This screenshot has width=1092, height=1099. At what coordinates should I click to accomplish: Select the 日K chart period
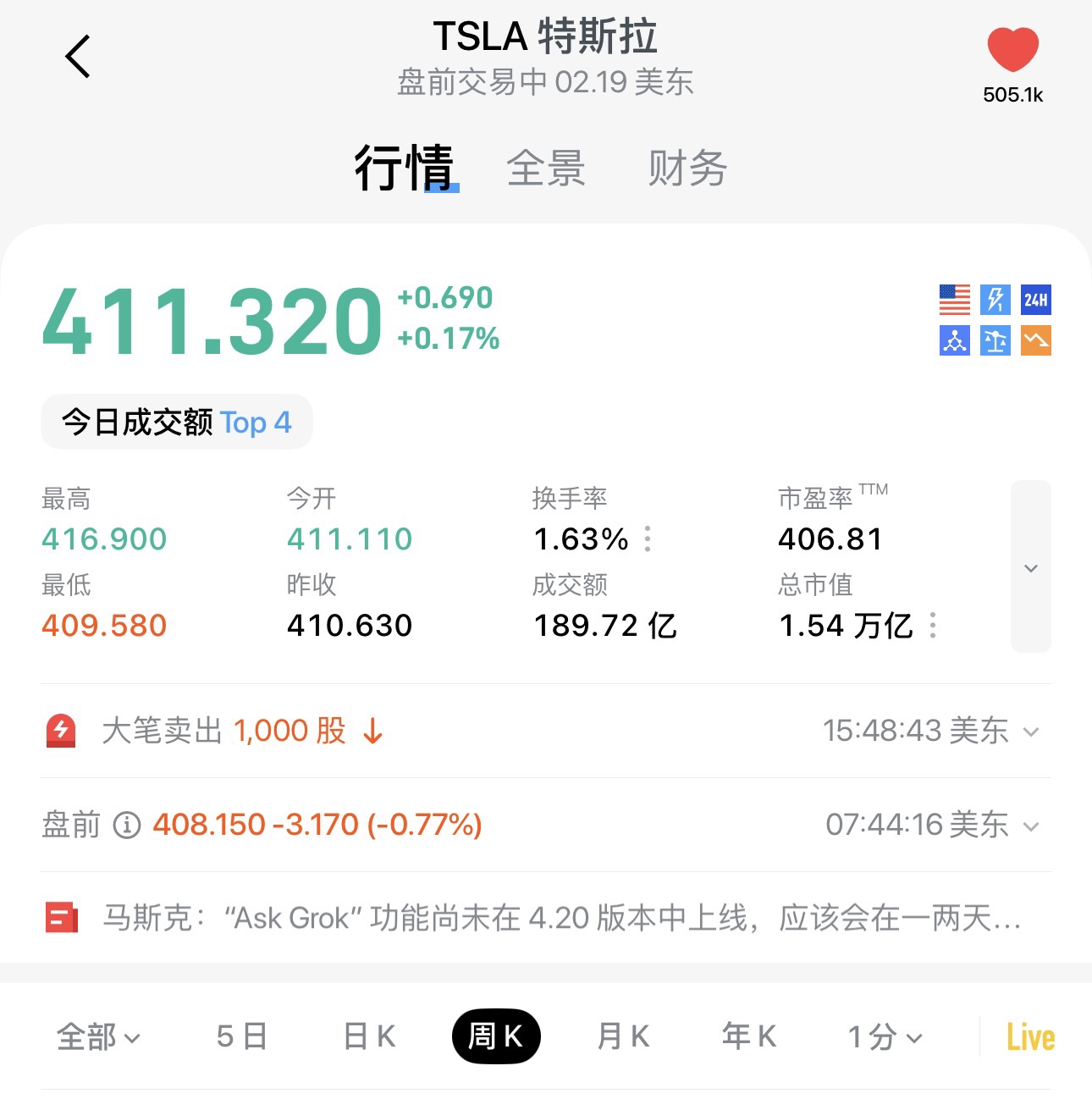click(x=369, y=1036)
